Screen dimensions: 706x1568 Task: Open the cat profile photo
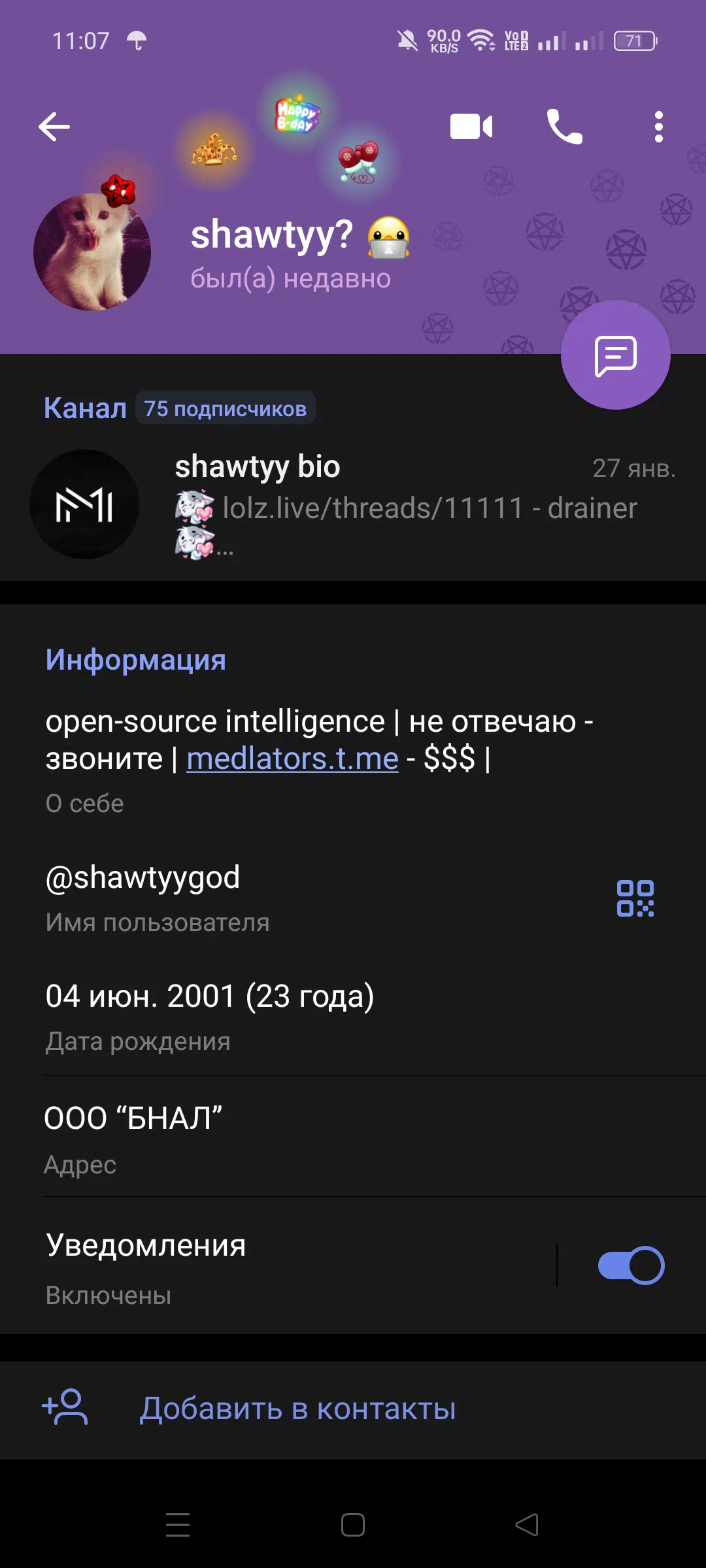pos(92,252)
